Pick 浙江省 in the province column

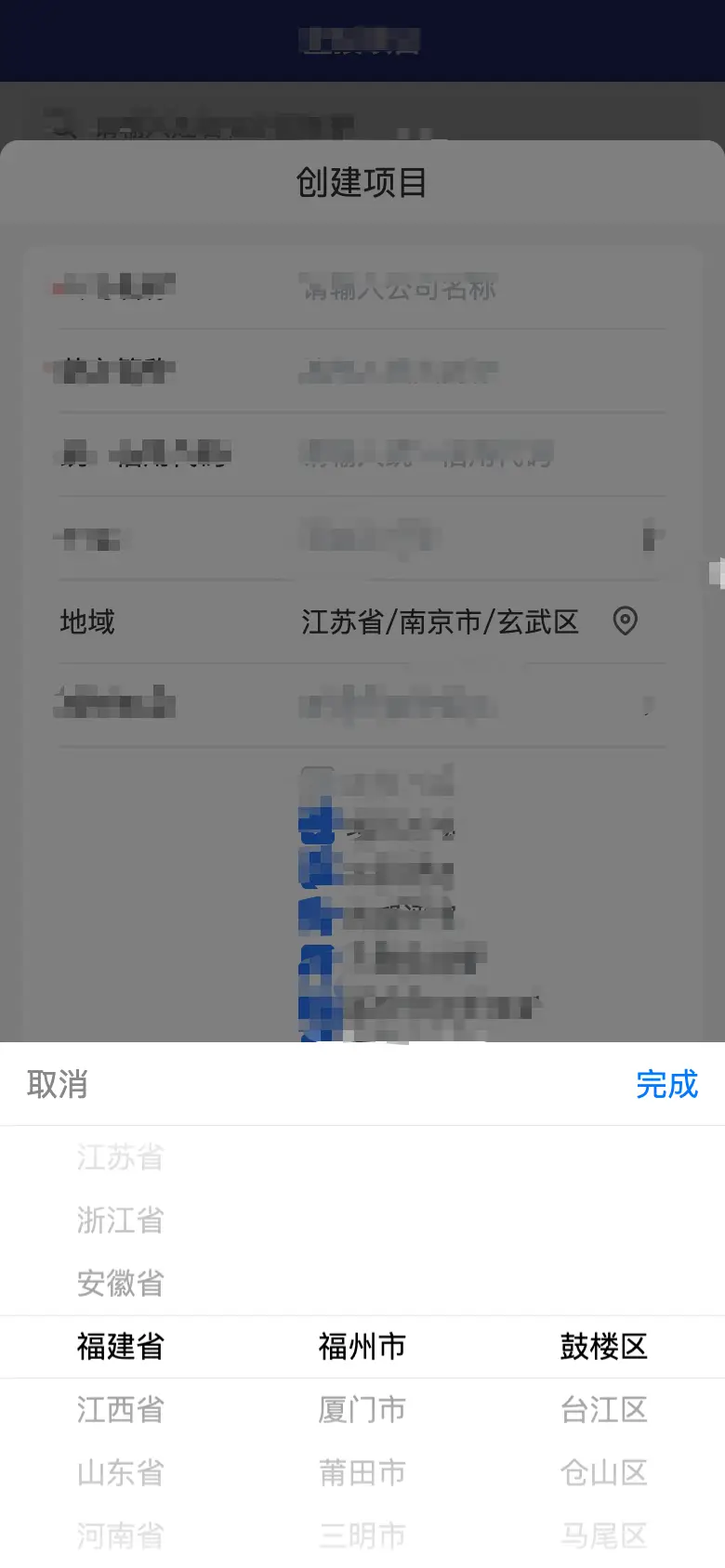coord(121,1220)
